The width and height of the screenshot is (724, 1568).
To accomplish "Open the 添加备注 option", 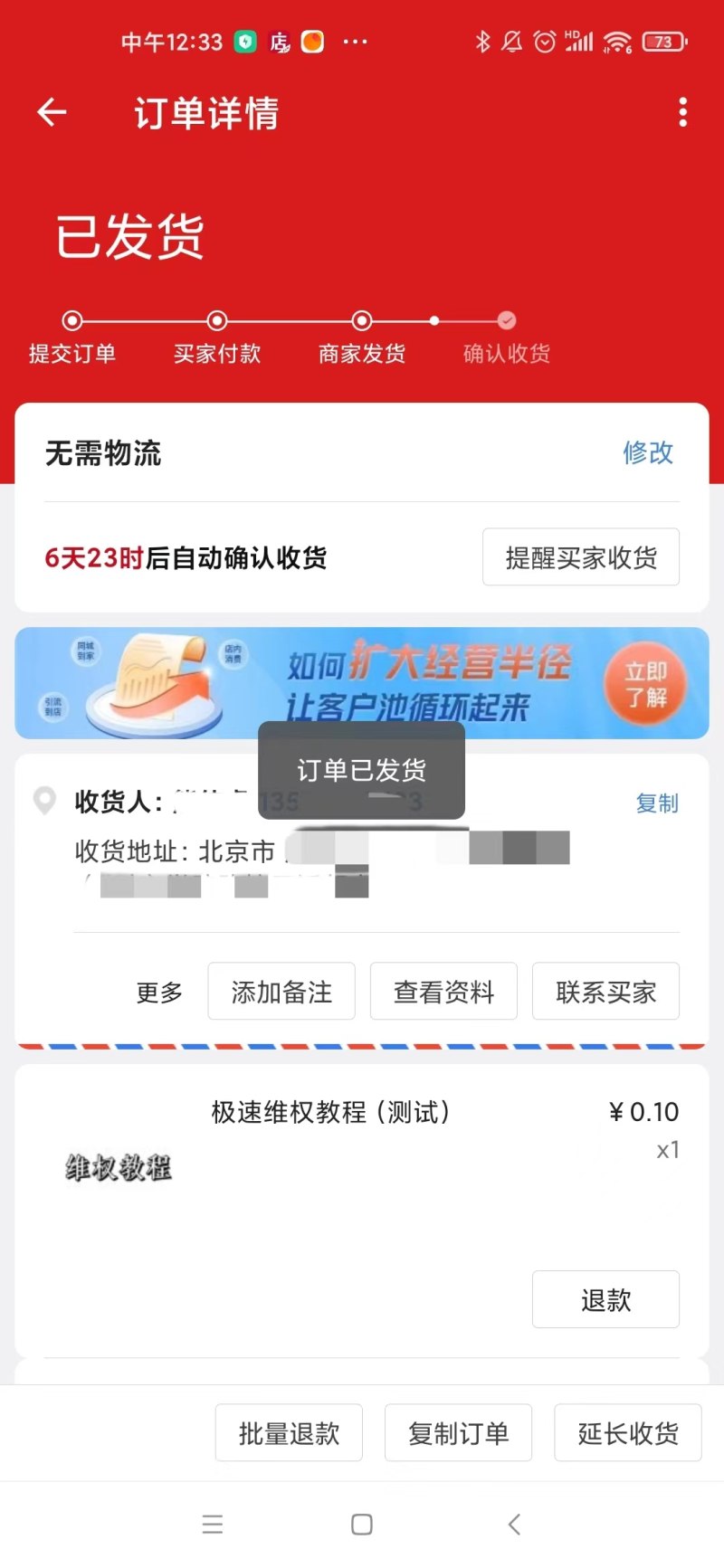I will click(281, 992).
